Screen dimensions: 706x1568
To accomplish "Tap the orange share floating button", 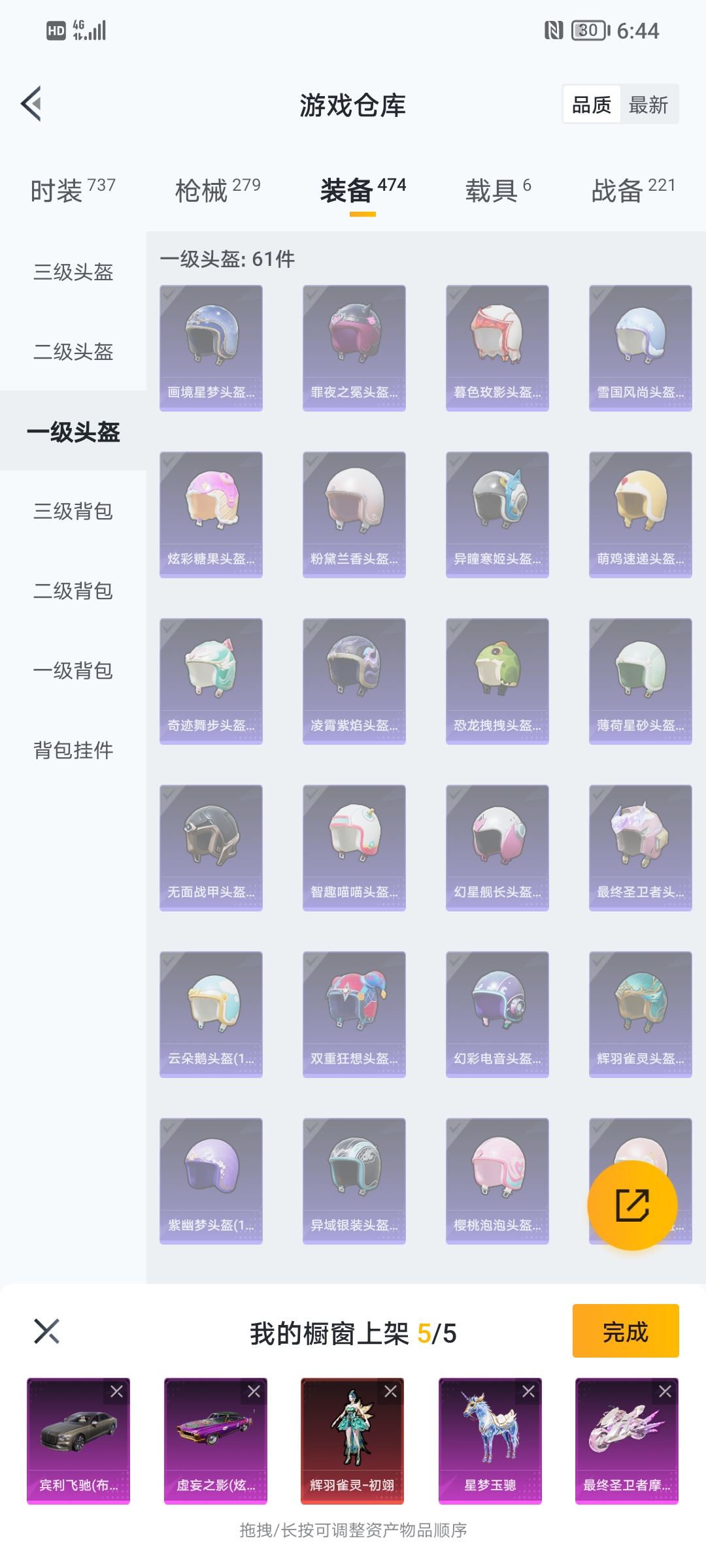I will point(632,1205).
